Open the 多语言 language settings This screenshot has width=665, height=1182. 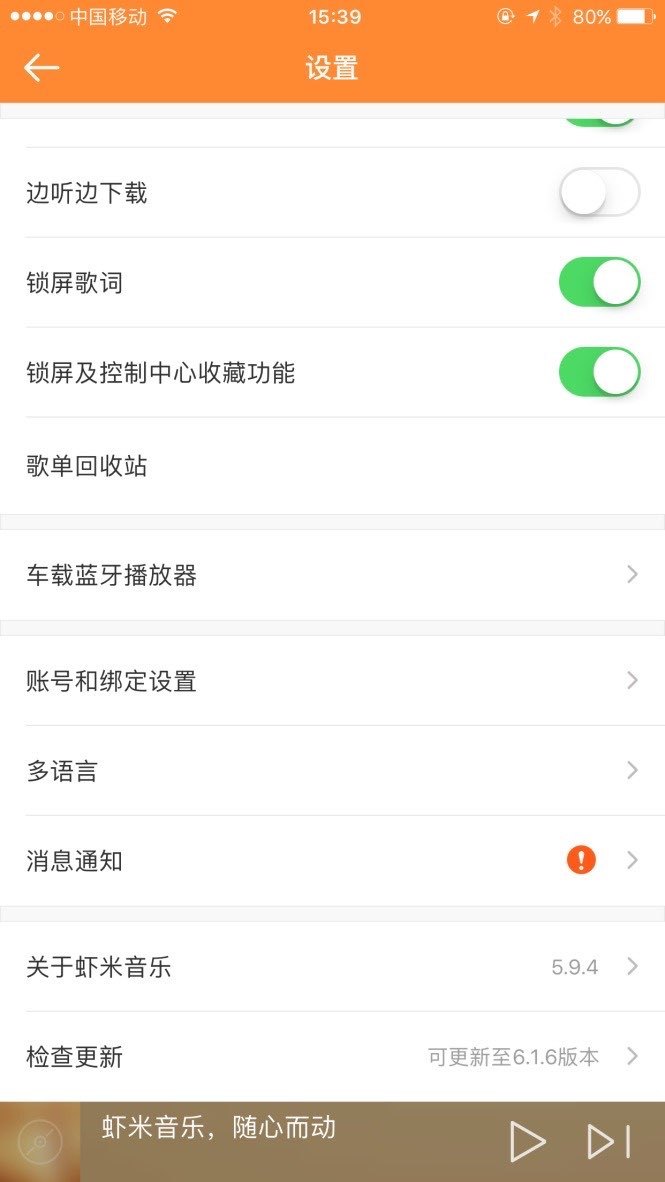(332, 771)
